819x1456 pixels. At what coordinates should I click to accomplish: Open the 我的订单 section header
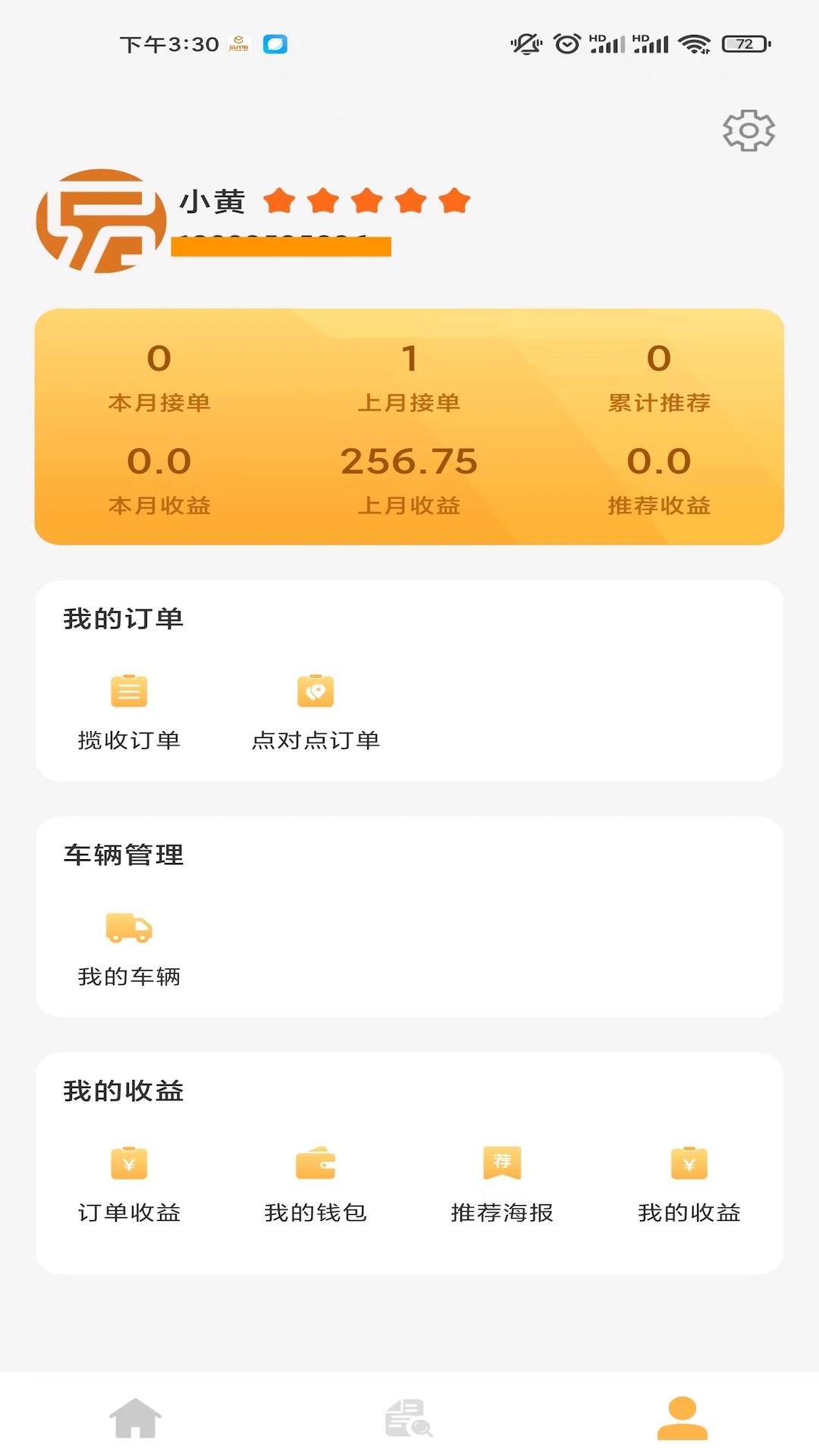[x=124, y=618]
